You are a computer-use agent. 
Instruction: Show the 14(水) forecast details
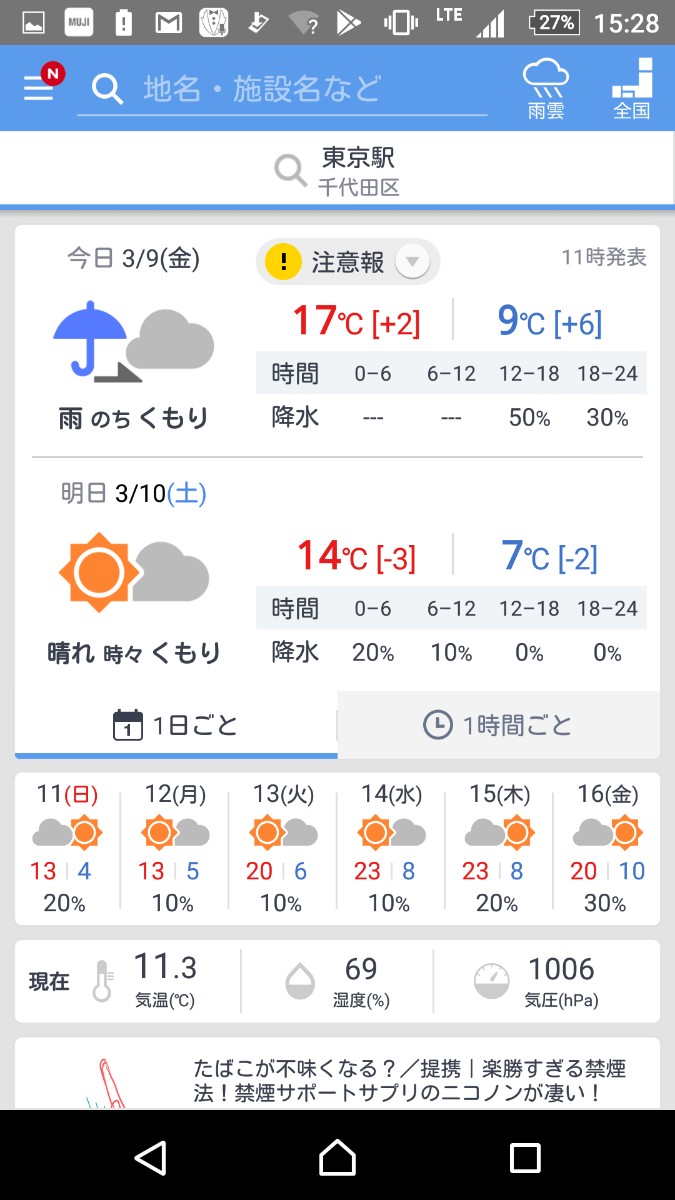point(391,848)
